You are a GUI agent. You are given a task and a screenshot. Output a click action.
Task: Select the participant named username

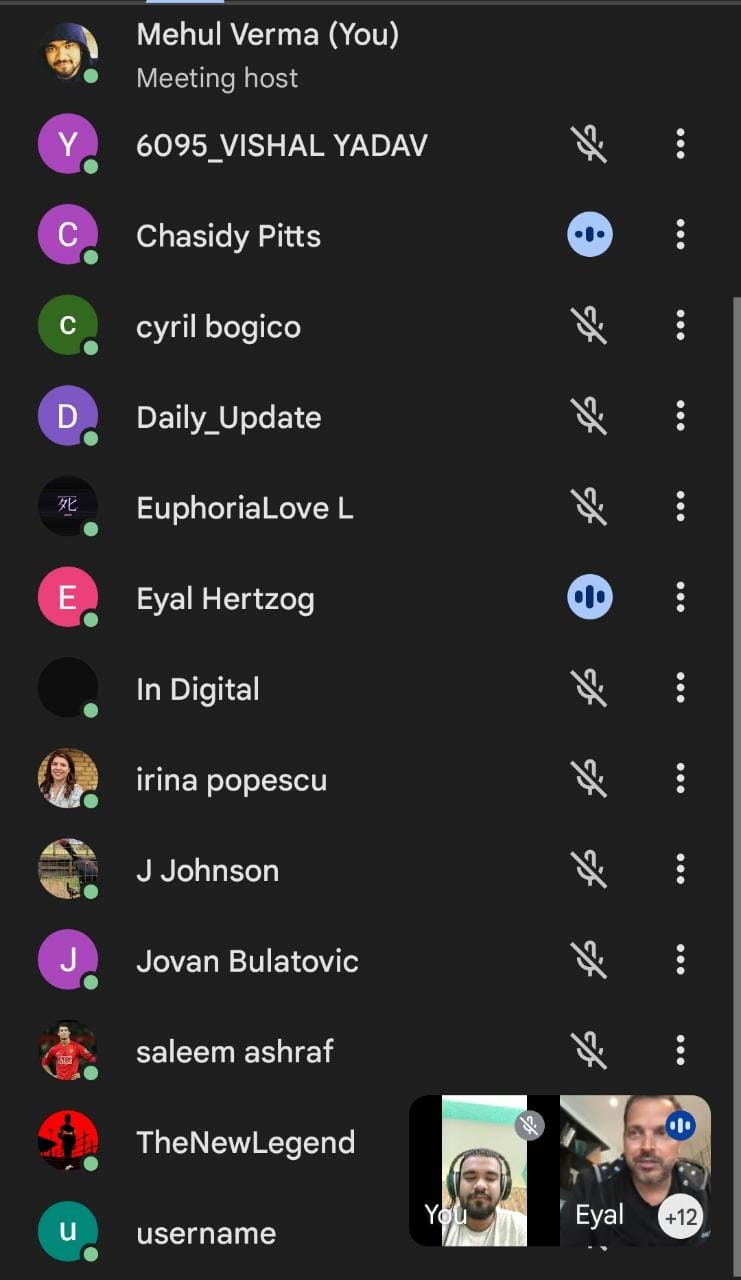205,1232
